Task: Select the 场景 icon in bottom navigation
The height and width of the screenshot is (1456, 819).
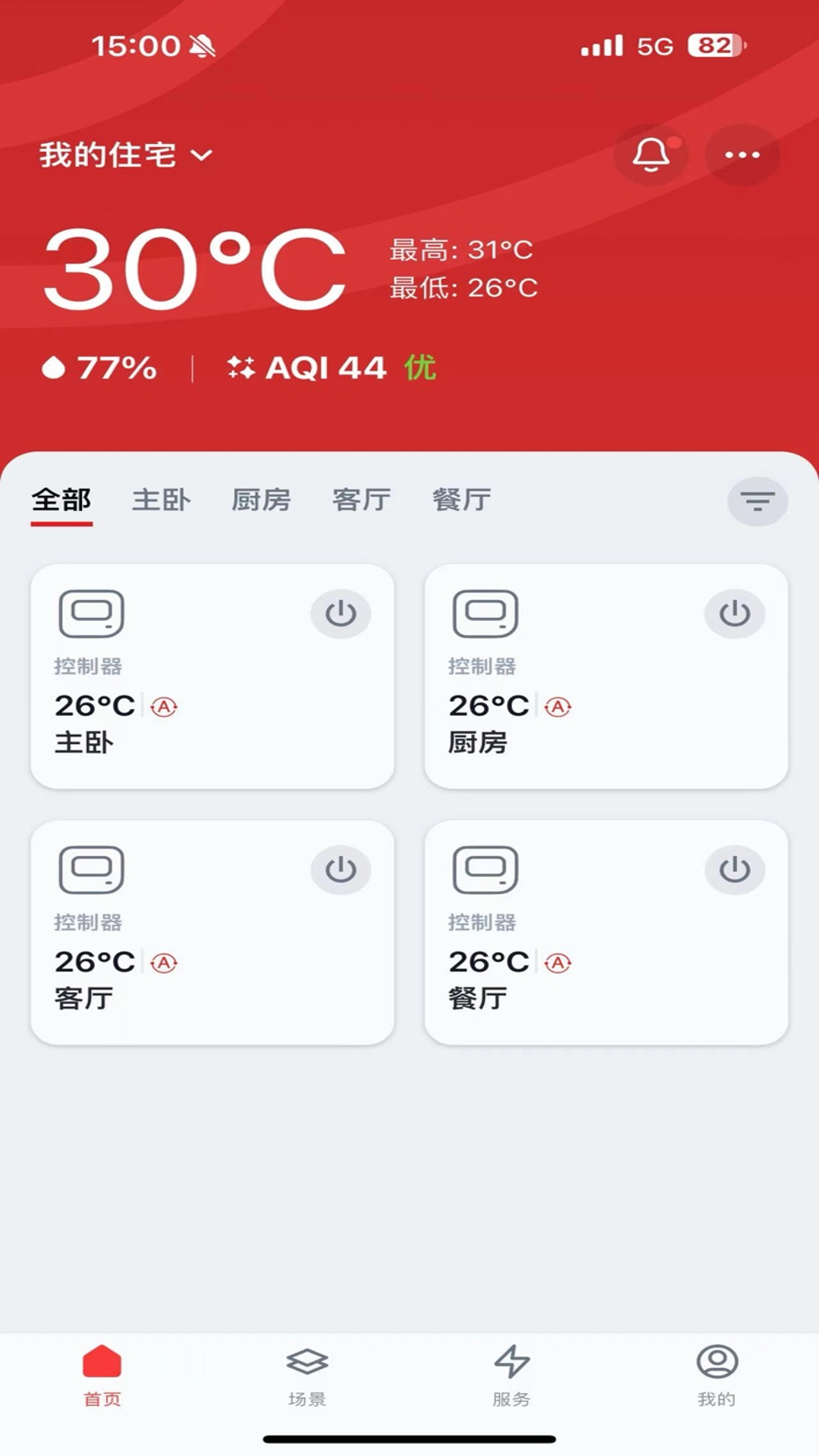Action: tap(307, 1361)
